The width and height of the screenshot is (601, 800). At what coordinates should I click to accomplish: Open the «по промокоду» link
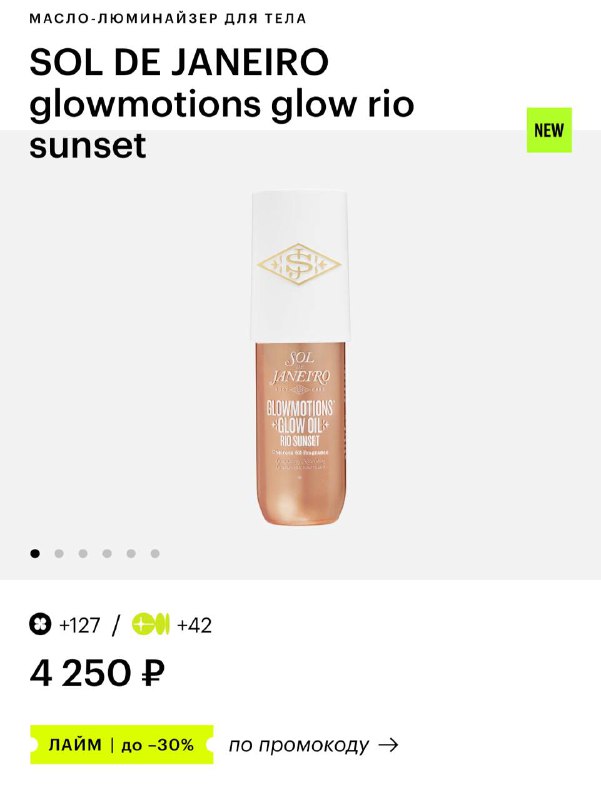point(313,745)
